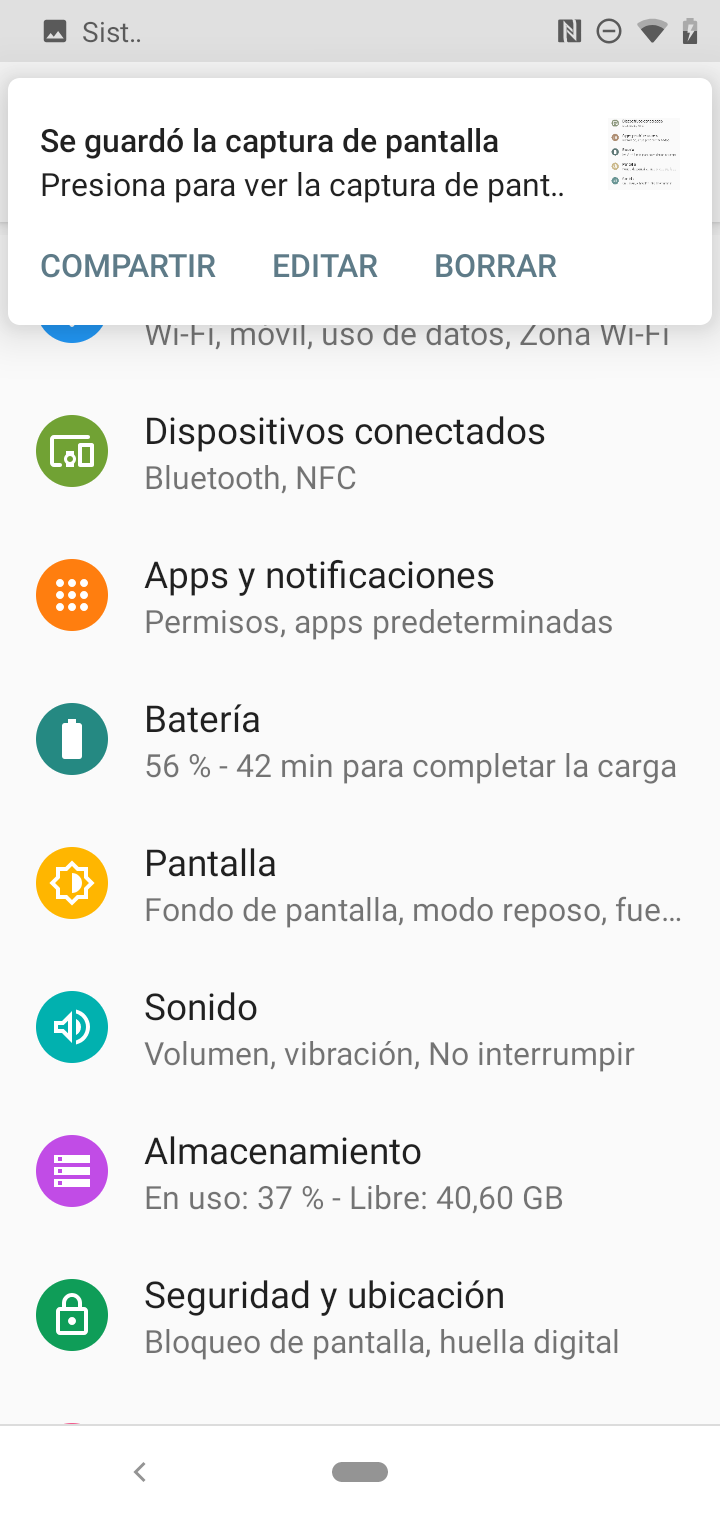Open Apps y notificaciones
The height and width of the screenshot is (1520, 720).
click(360, 596)
